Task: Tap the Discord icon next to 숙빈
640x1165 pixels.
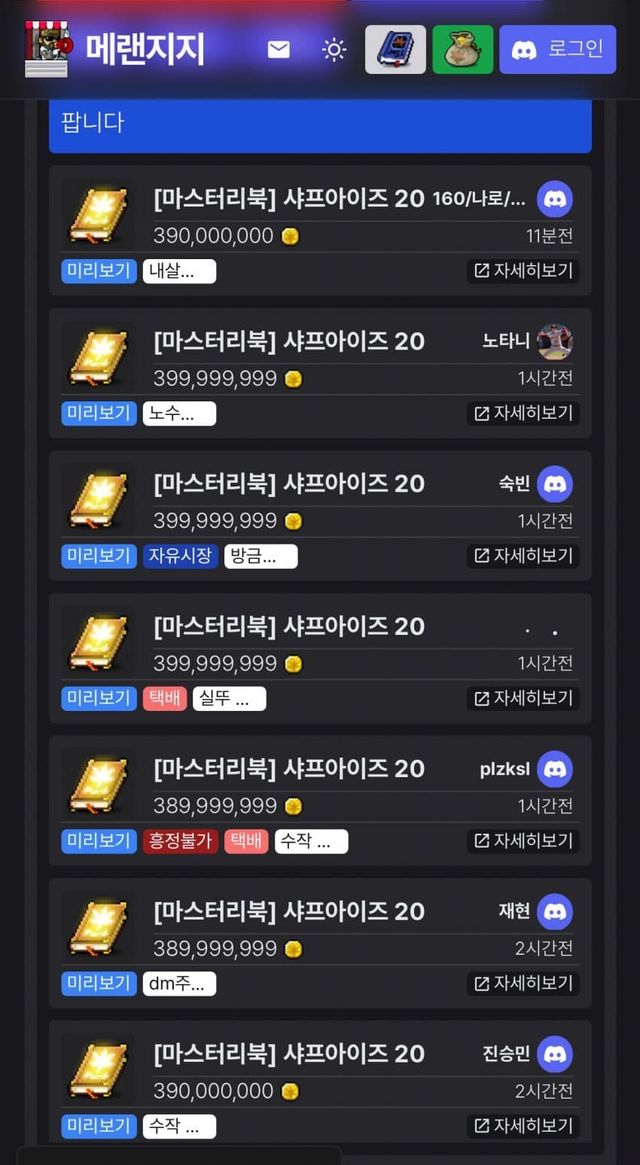Action: tap(555, 484)
